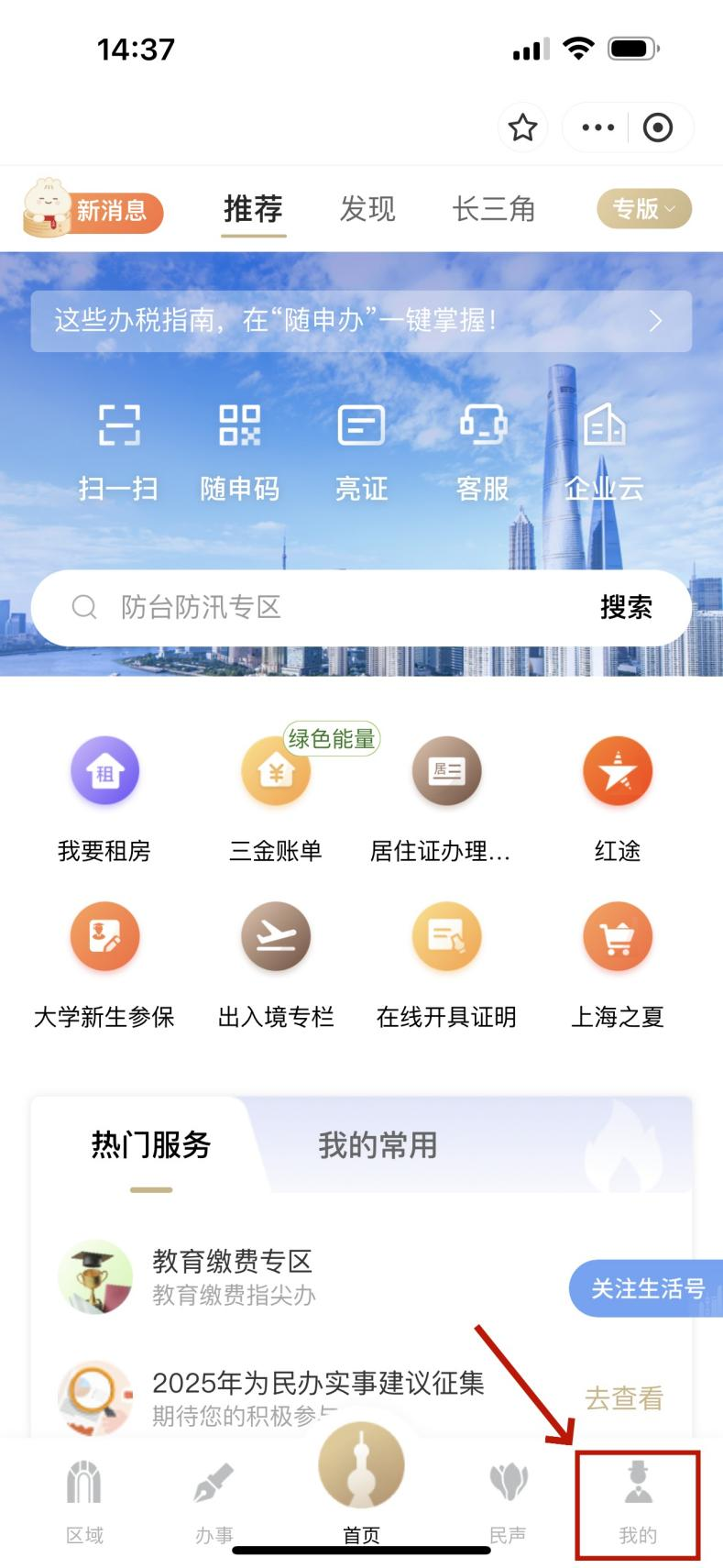Image resolution: width=723 pixels, height=1568 pixels.
Task: Expand the 专版 dropdown
Action: (644, 209)
